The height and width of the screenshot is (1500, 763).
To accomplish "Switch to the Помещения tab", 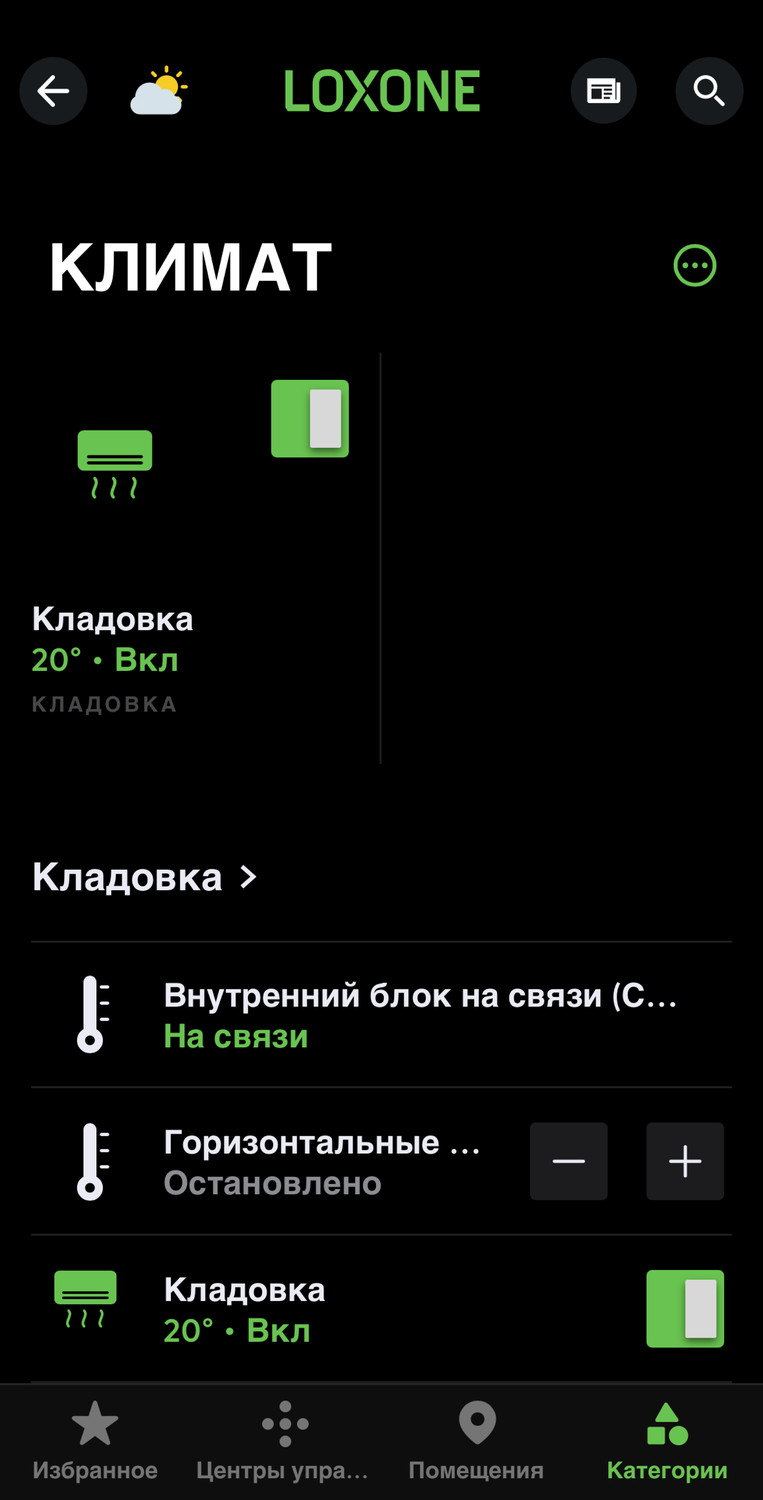I will tap(476, 1442).
